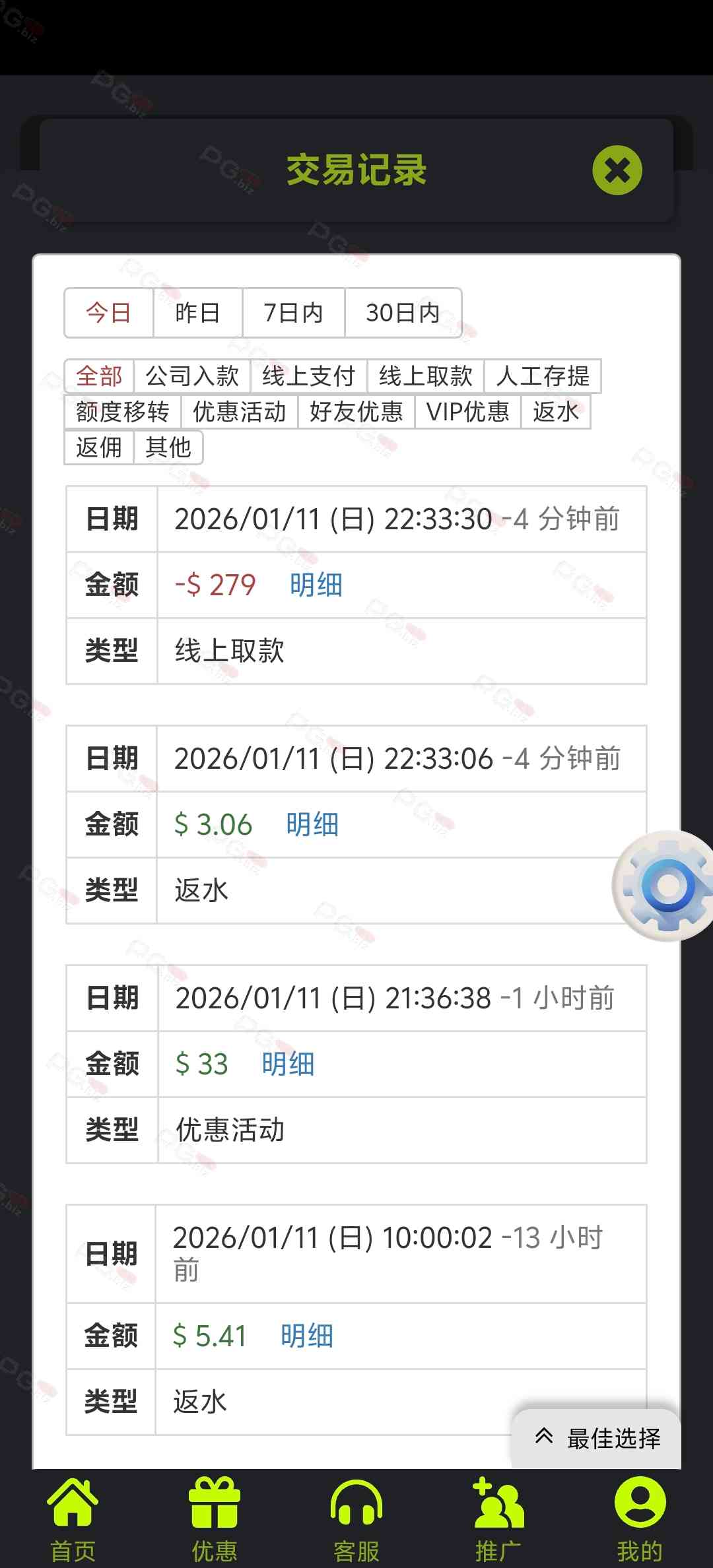Select the 人工存提 filter
Image resolution: width=713 pixels, height=1568 pixels.
pos(542,376)
